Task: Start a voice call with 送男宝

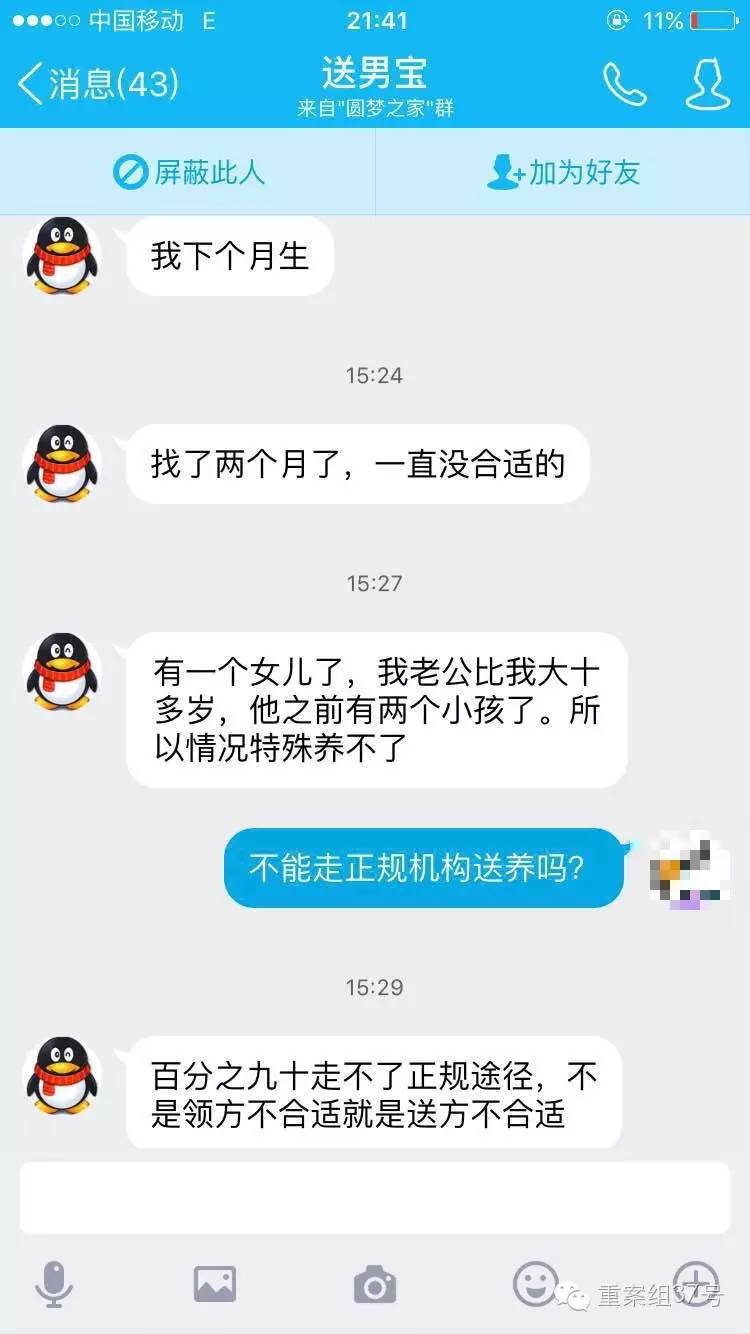Action: click(x=625, y=84)
